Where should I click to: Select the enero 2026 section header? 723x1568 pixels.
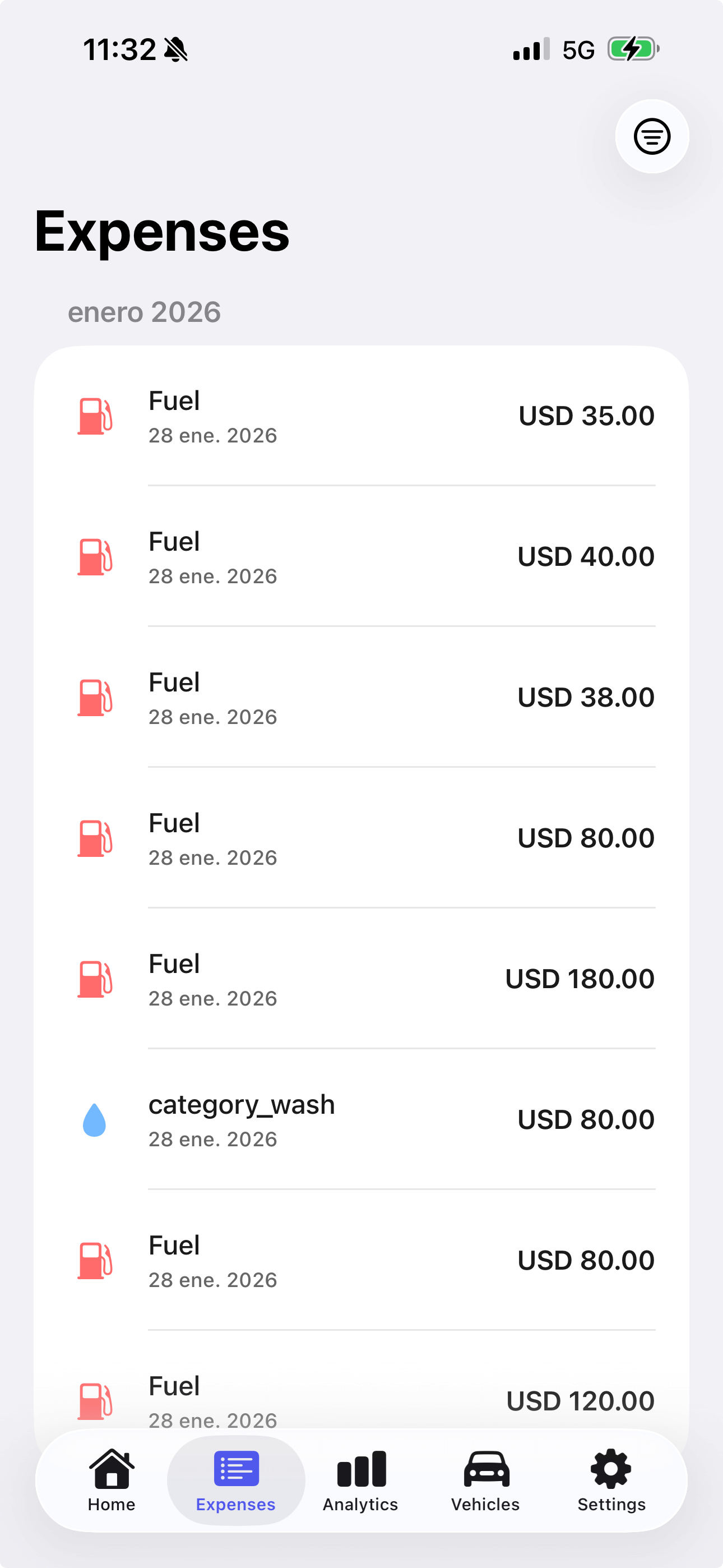point(145,312)
